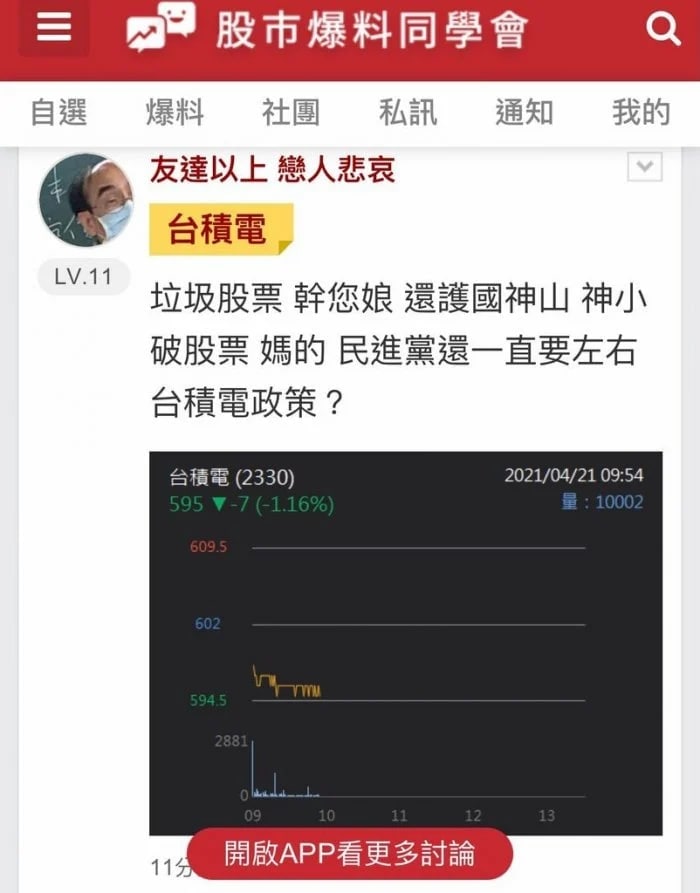Open the poster's profile avatar
This screenshot has height=893, width=700.
[x=85, y=199]
